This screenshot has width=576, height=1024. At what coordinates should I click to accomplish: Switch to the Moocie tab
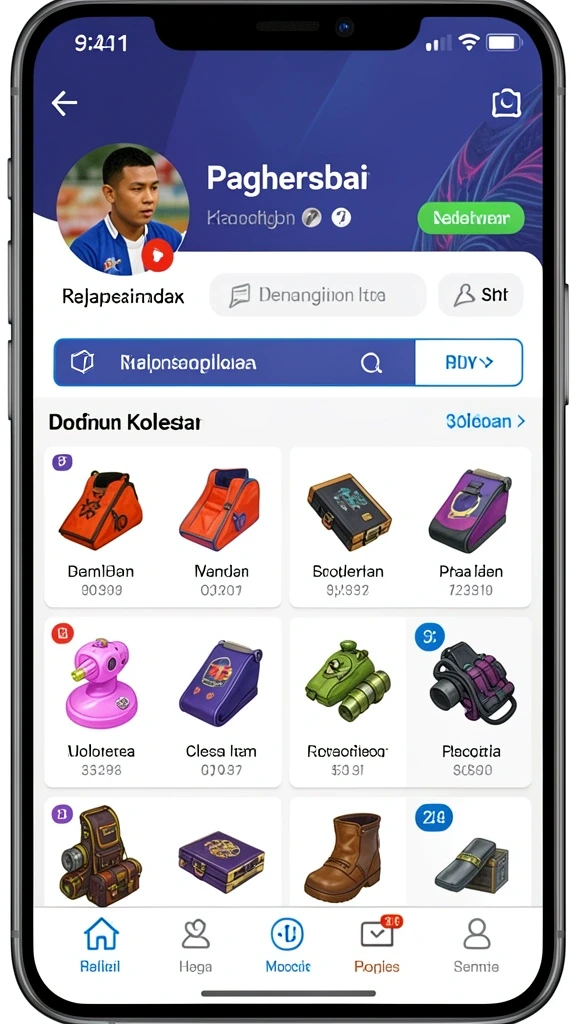287,945
